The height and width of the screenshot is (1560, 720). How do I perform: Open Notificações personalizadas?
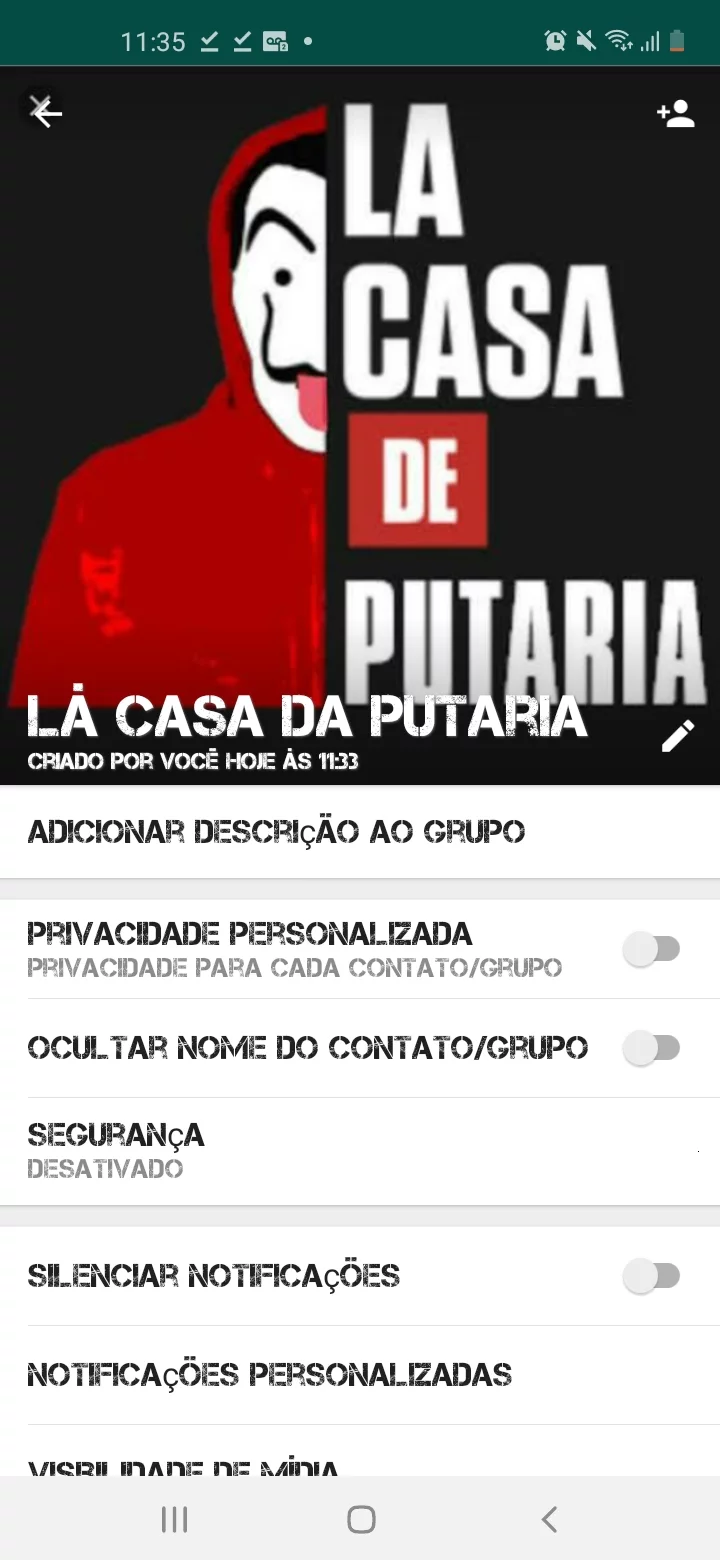click(270, 1375)
